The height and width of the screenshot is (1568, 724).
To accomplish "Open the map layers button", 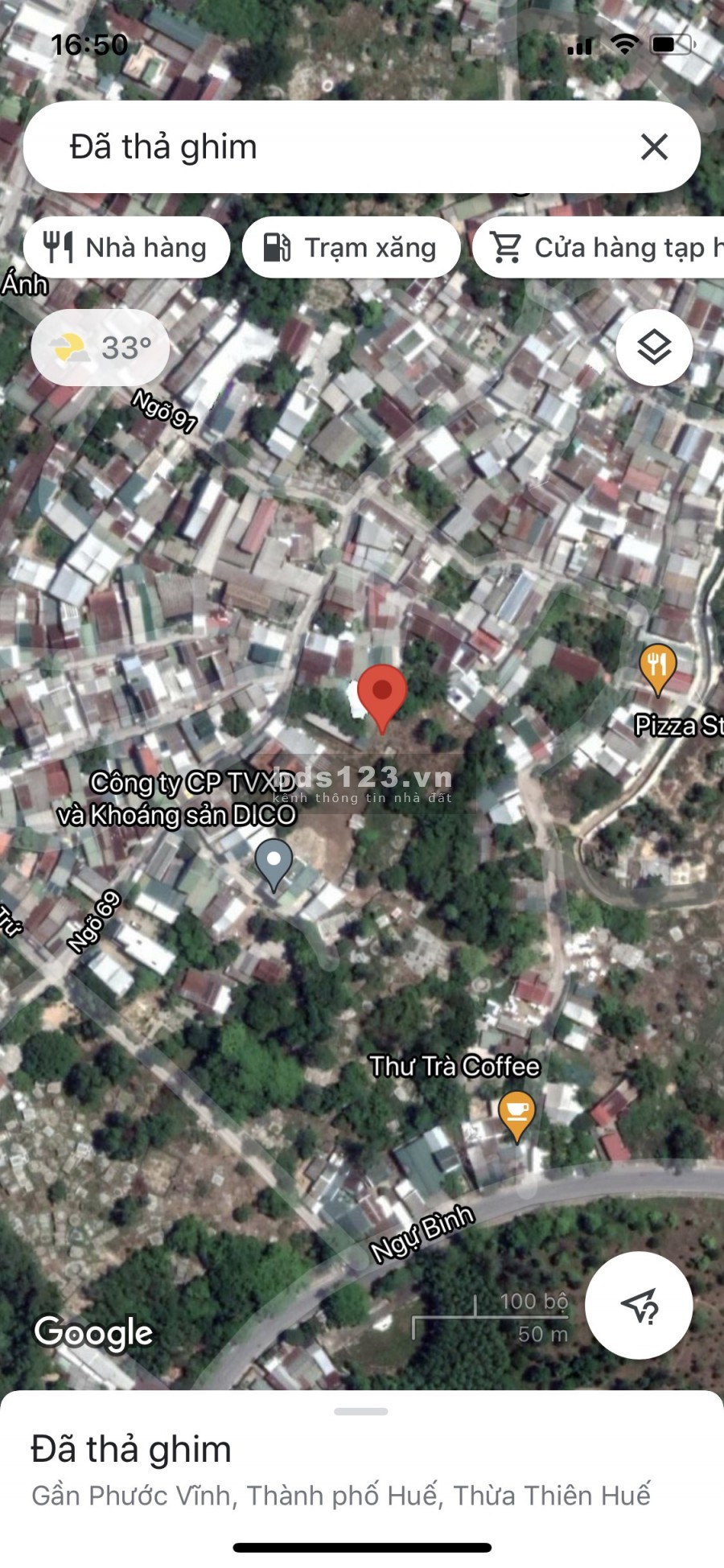I will click(654, 348).
